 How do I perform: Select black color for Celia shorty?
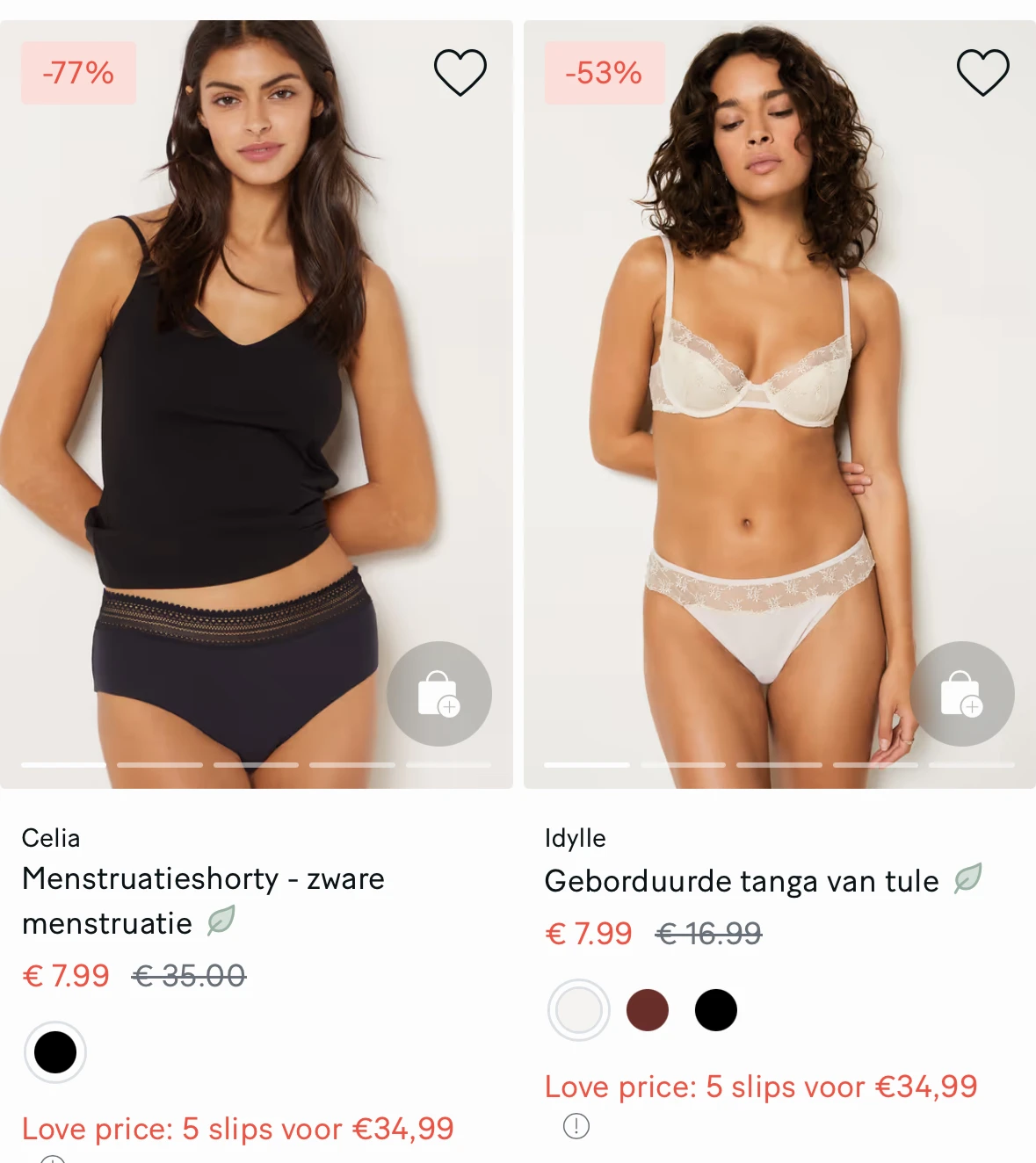pyautogui.click(x=55, y=1052)
